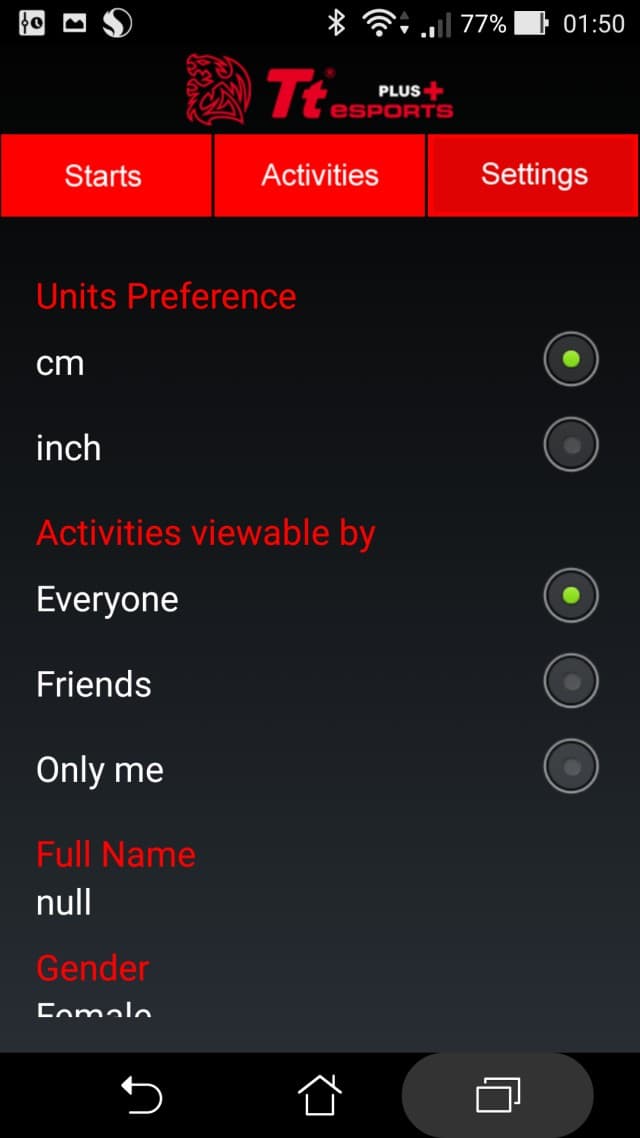
Task: Go back with the system back button
Action: coord(141,1095)
